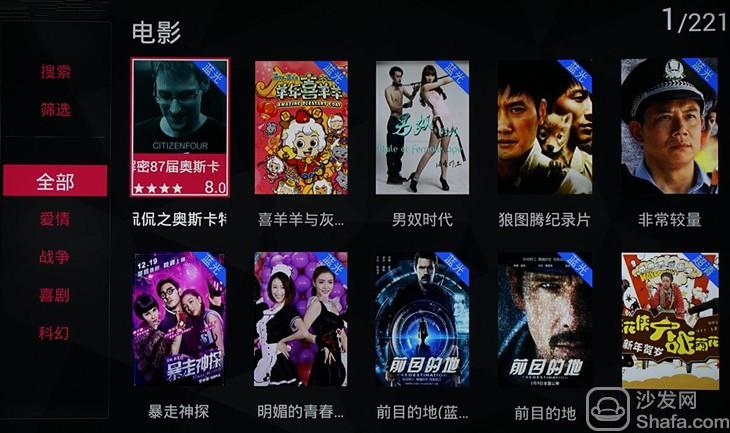The width and height of the screenshot is (730, 433).
Task: Open the 前目的地 tile without 蓝光 suffix
Action: coord(544,320)
